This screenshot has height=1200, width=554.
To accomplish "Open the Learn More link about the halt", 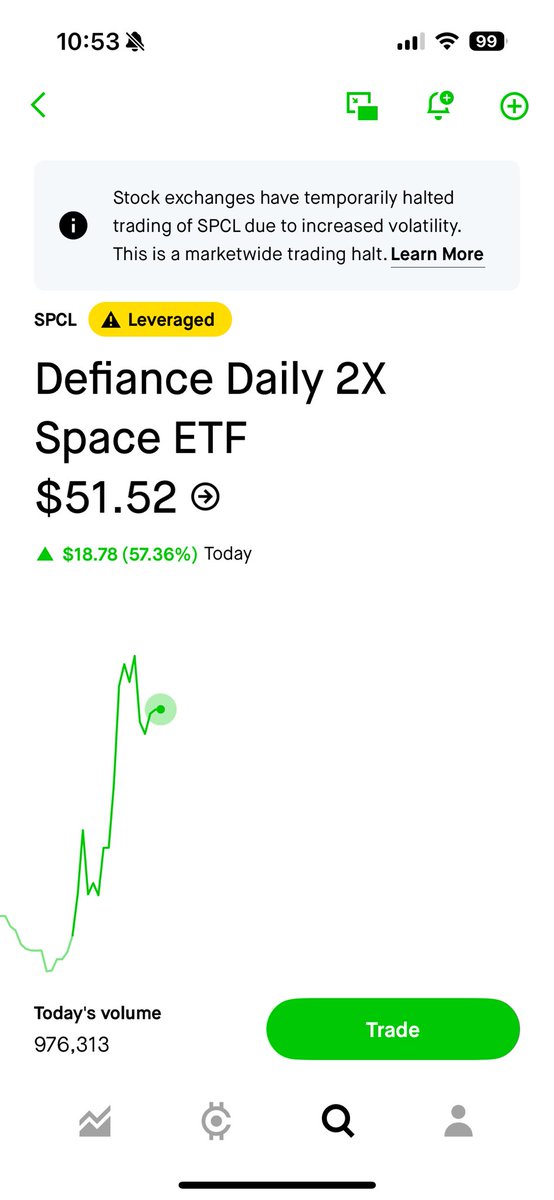I will tap(437, 254).
